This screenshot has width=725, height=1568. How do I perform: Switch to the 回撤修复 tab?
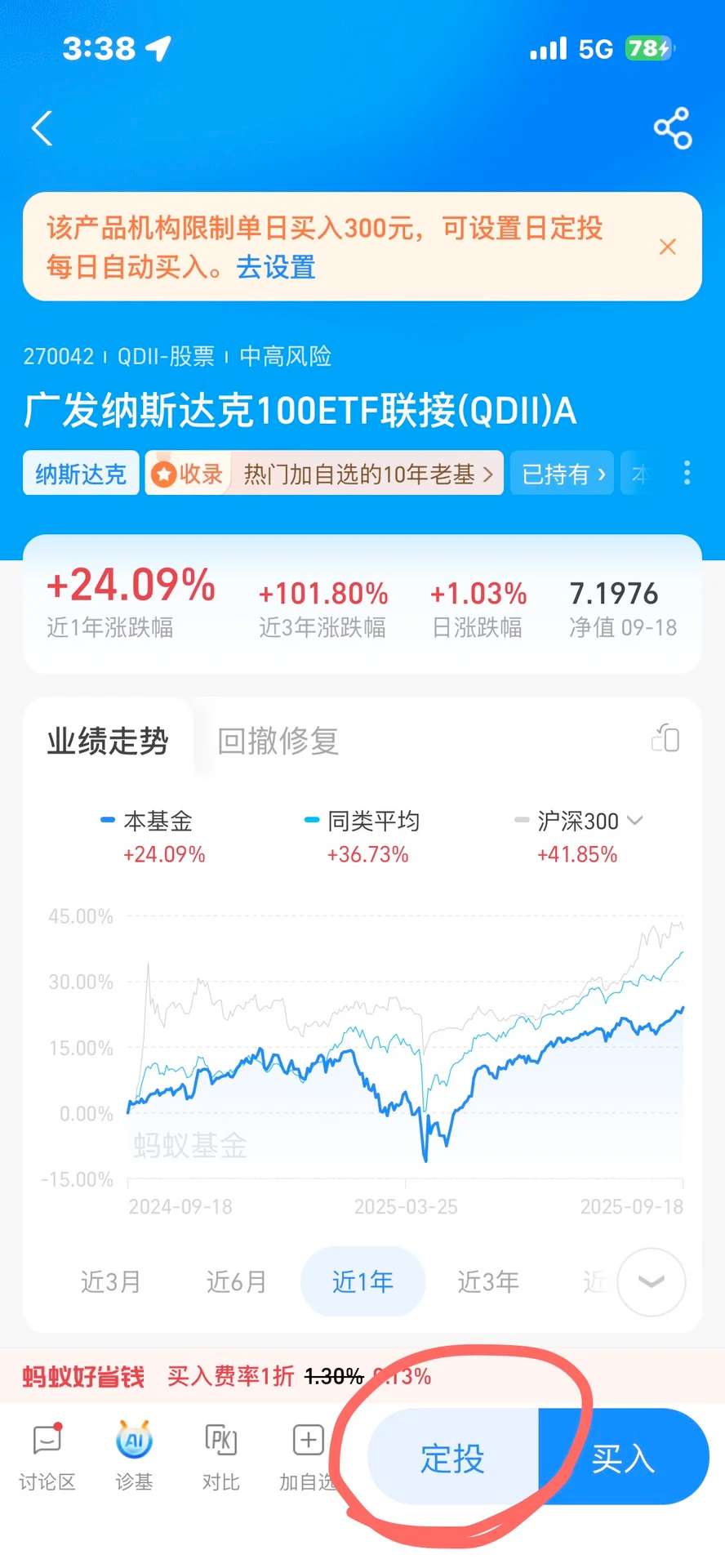coord(278,741)
